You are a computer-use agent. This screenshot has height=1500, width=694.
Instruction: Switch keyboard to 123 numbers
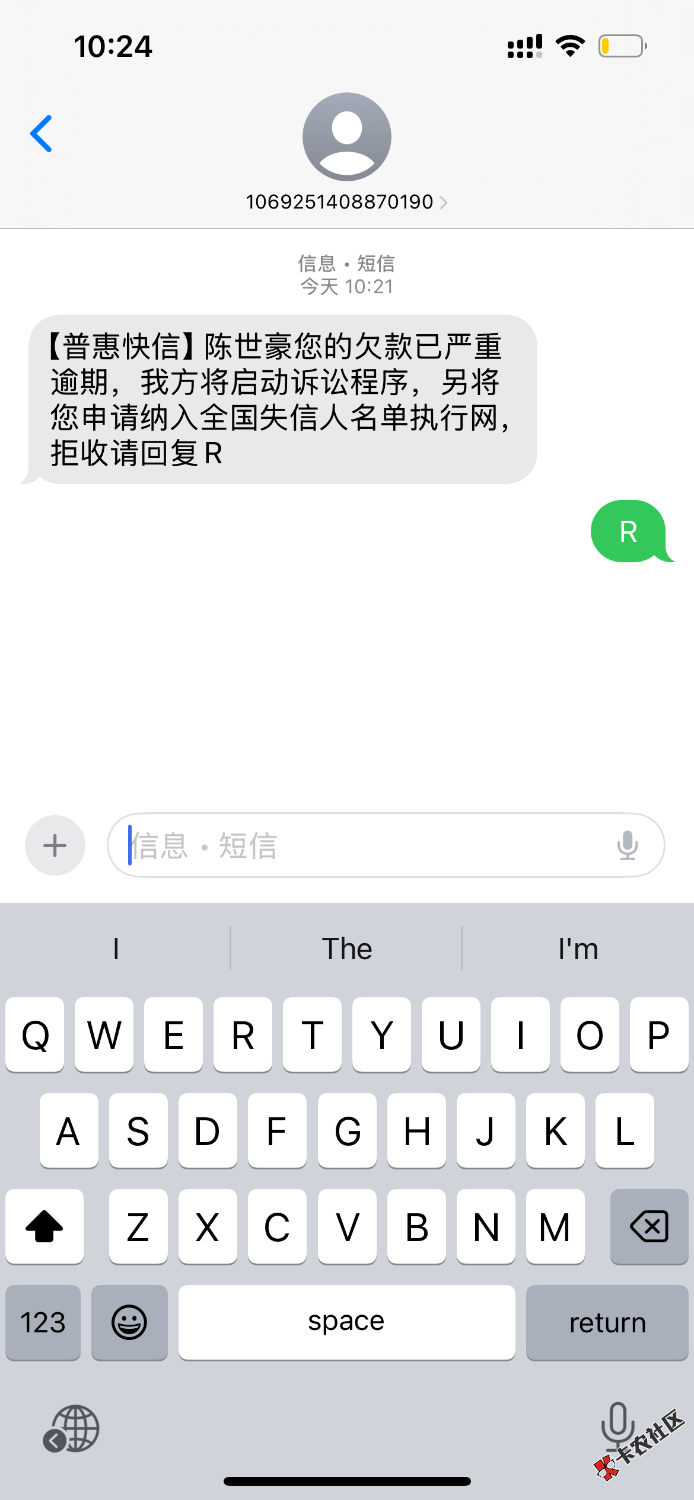[x=43, y=1322]
